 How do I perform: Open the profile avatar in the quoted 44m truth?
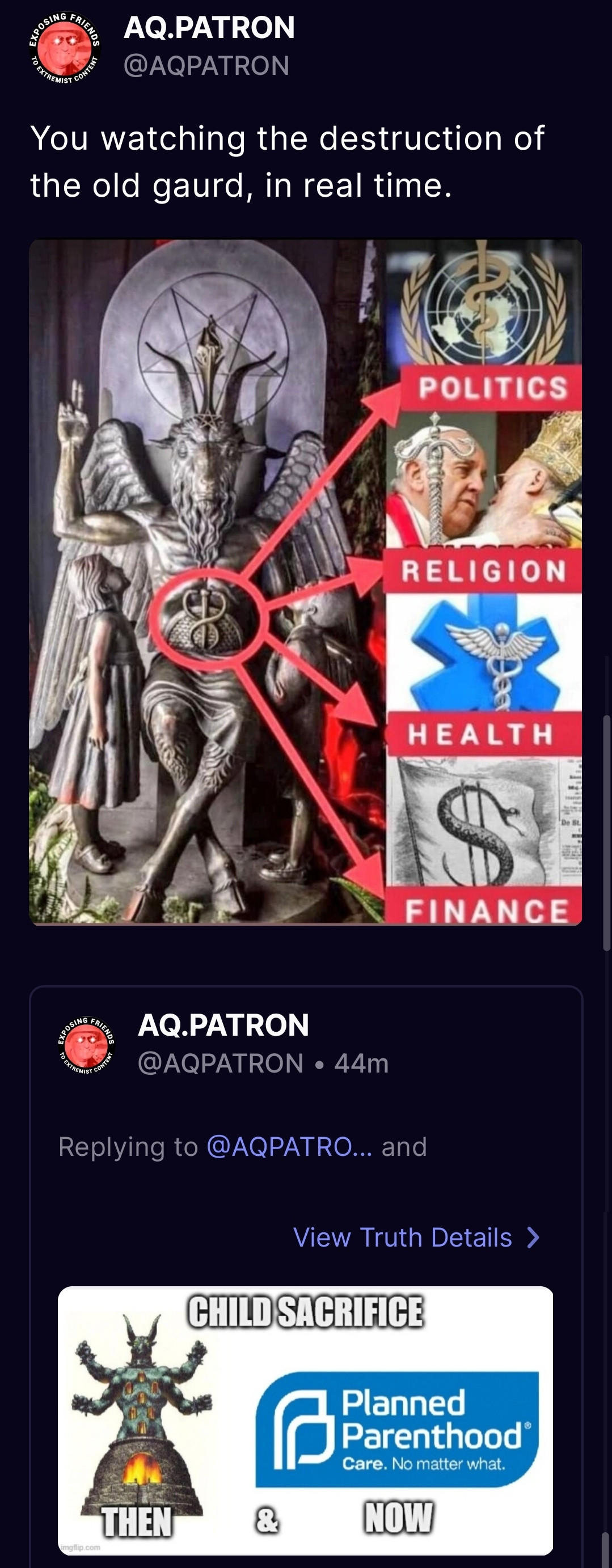click(86, 1045)
